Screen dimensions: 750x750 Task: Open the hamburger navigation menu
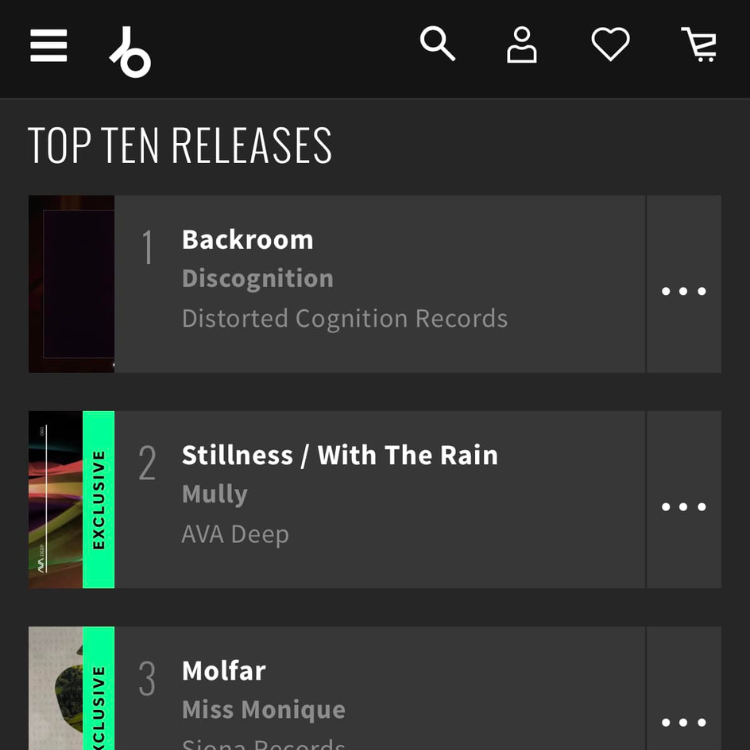pyautogui.click(x=48, y=46)
